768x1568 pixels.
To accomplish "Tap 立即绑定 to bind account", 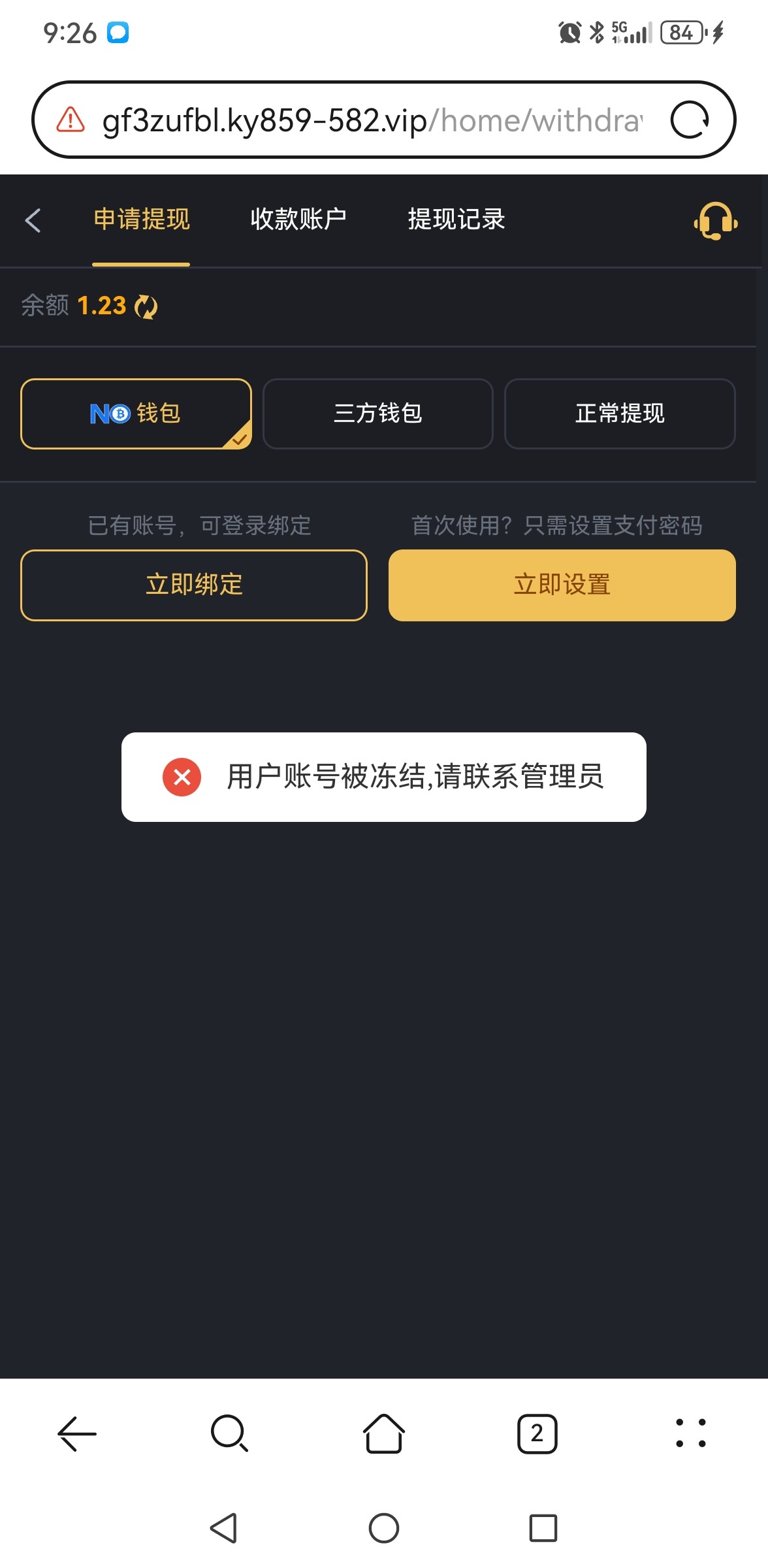I will pyautogui.click(x=194, y=585).
